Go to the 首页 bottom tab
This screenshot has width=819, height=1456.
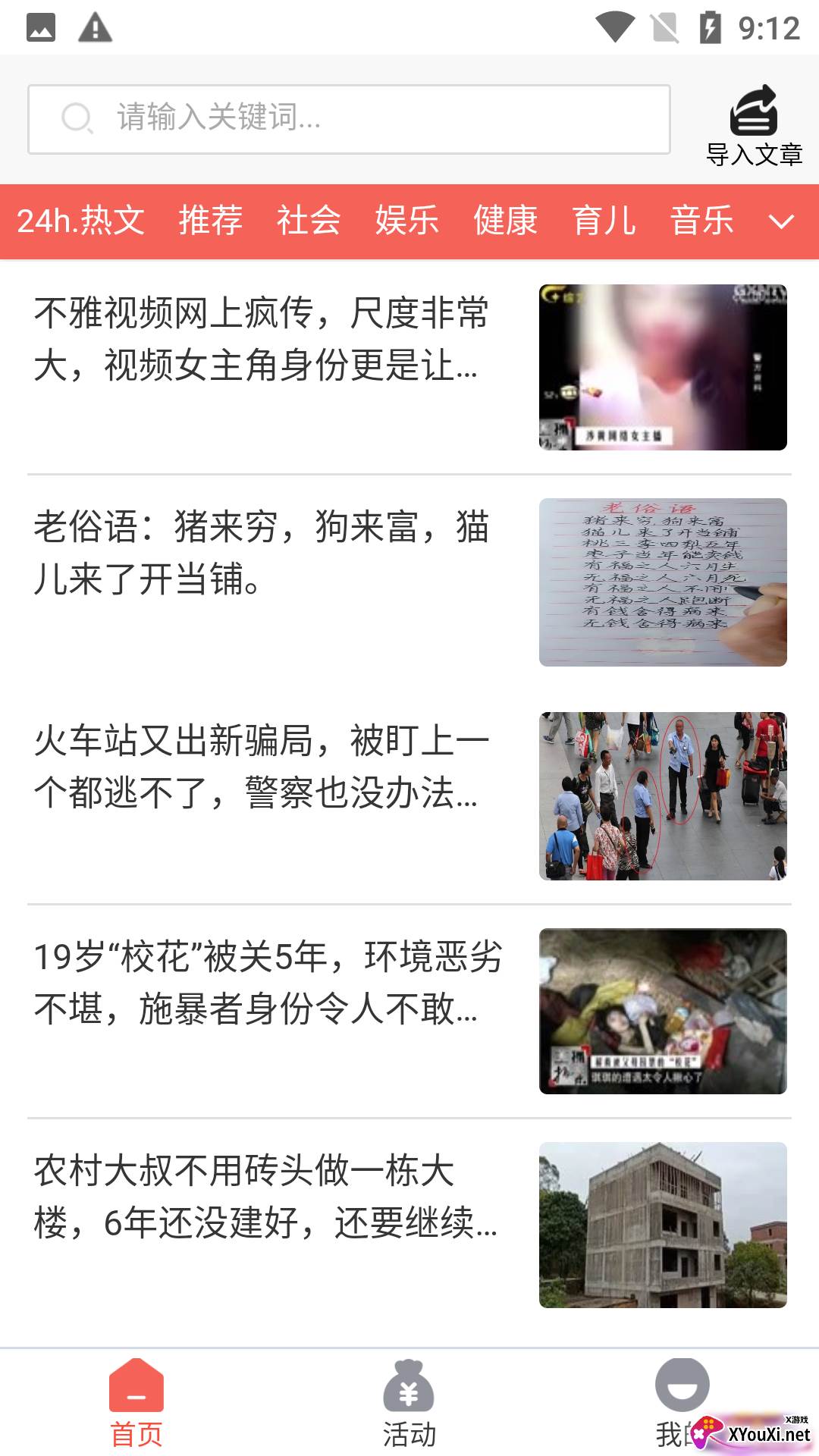pyautogui.click(x=136, y=1403)
